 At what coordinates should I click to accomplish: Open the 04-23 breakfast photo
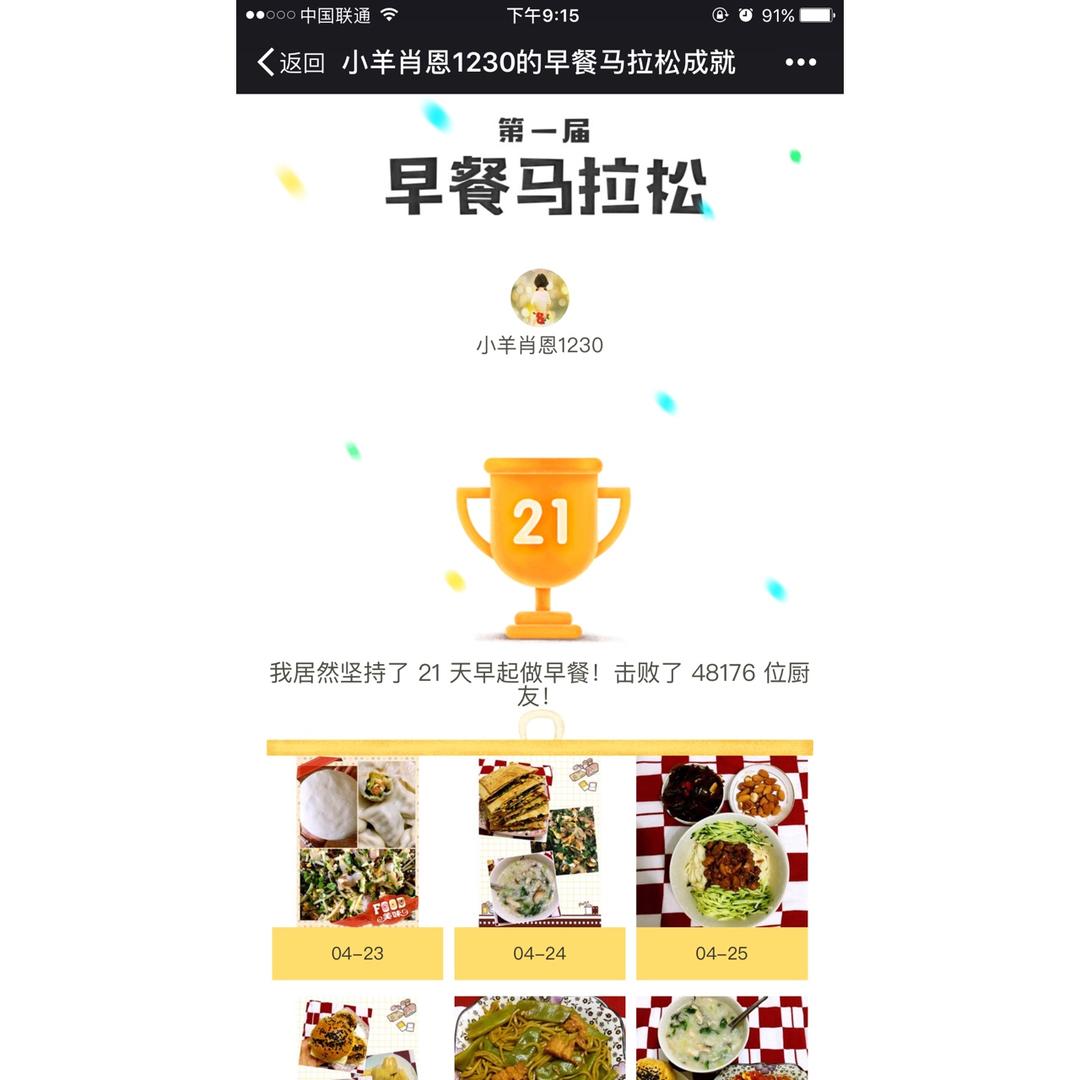[357, 841]
